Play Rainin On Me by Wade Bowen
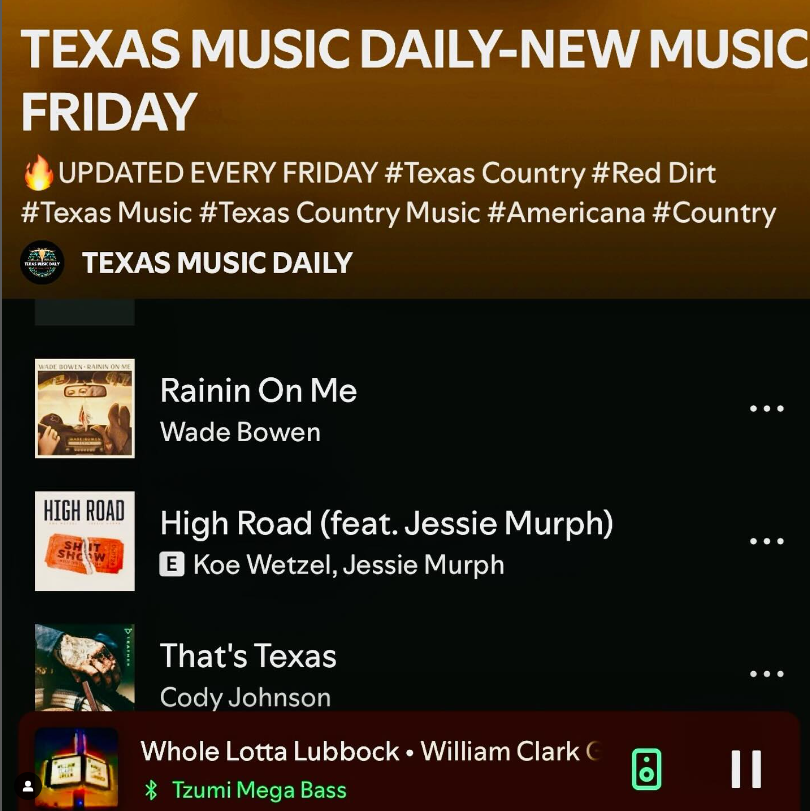810x811 pixels. [258, 409]
